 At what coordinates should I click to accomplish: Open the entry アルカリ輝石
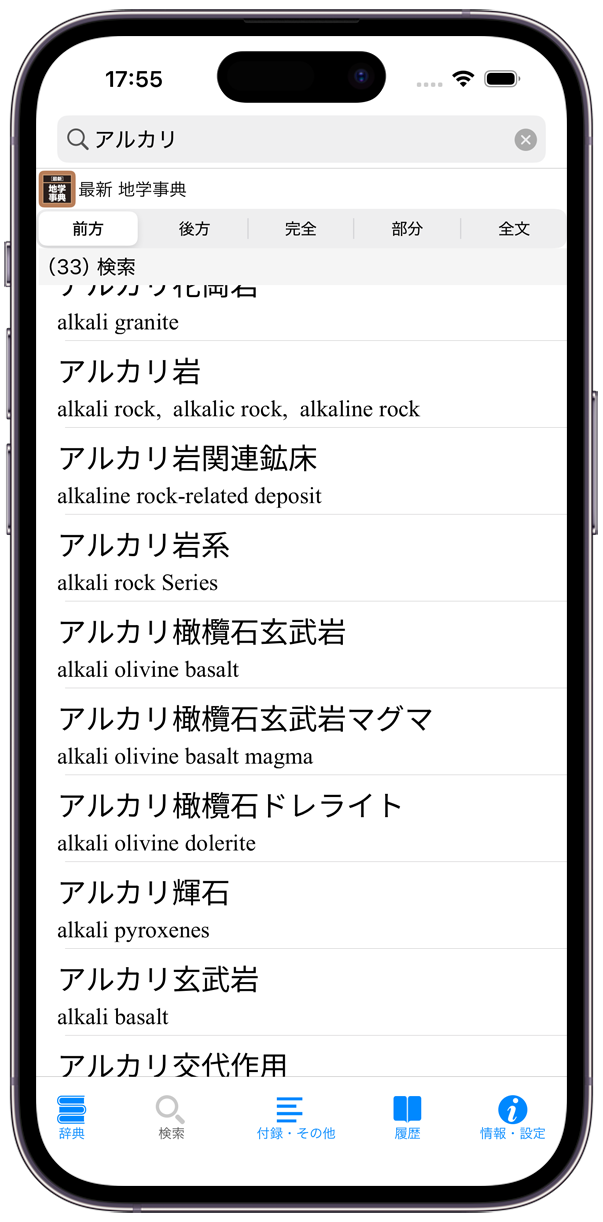[300, 908]
